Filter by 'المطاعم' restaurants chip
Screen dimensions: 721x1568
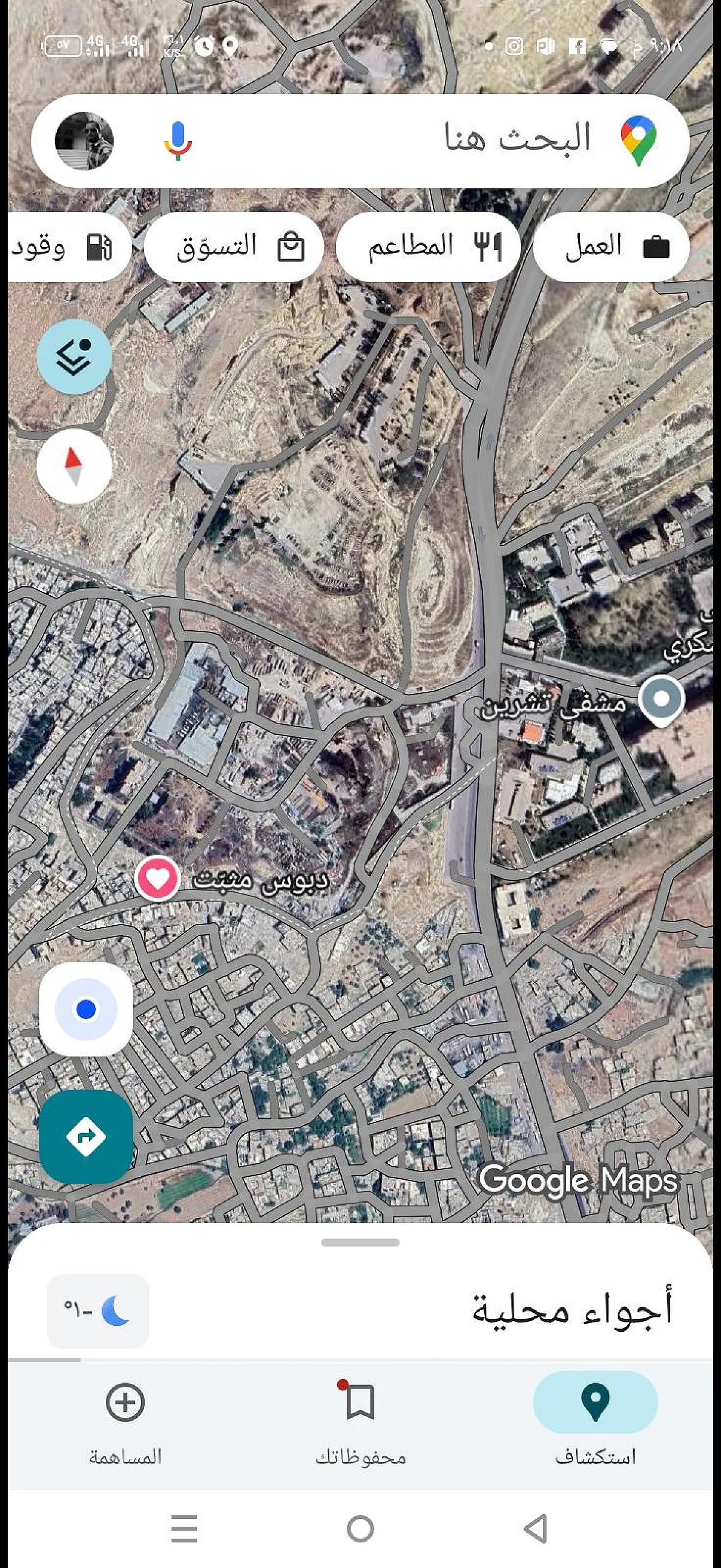pos(429,246)
